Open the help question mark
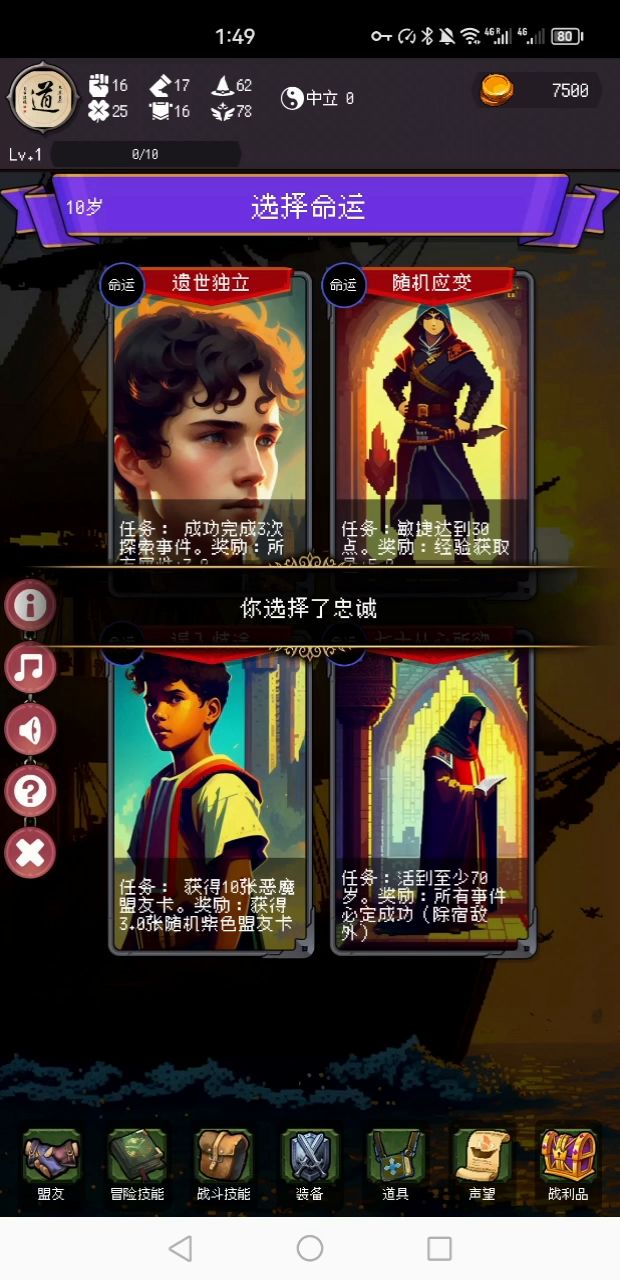The image size is (620, 1280). [30, 791]
